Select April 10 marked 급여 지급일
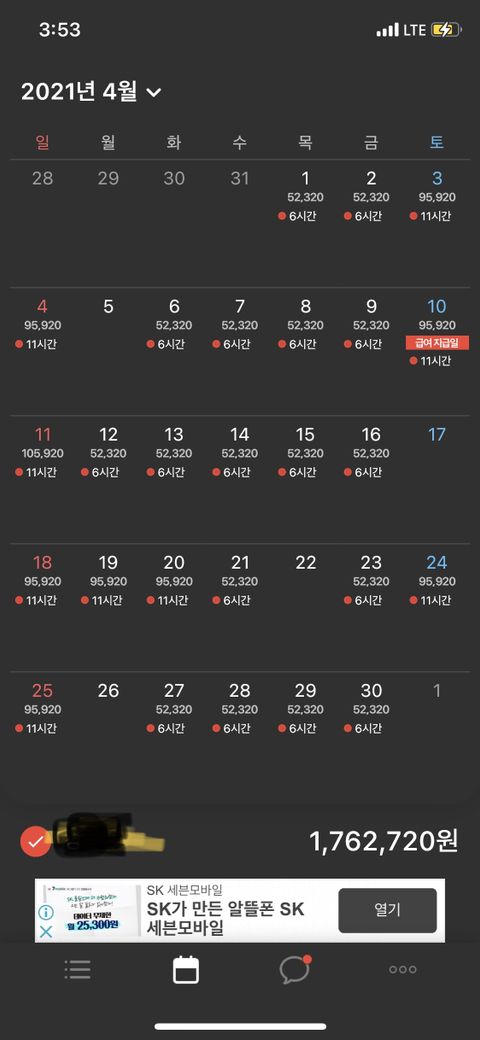Image resolution: width=480 pixels, height=1040 pixels. click(436, 334)
